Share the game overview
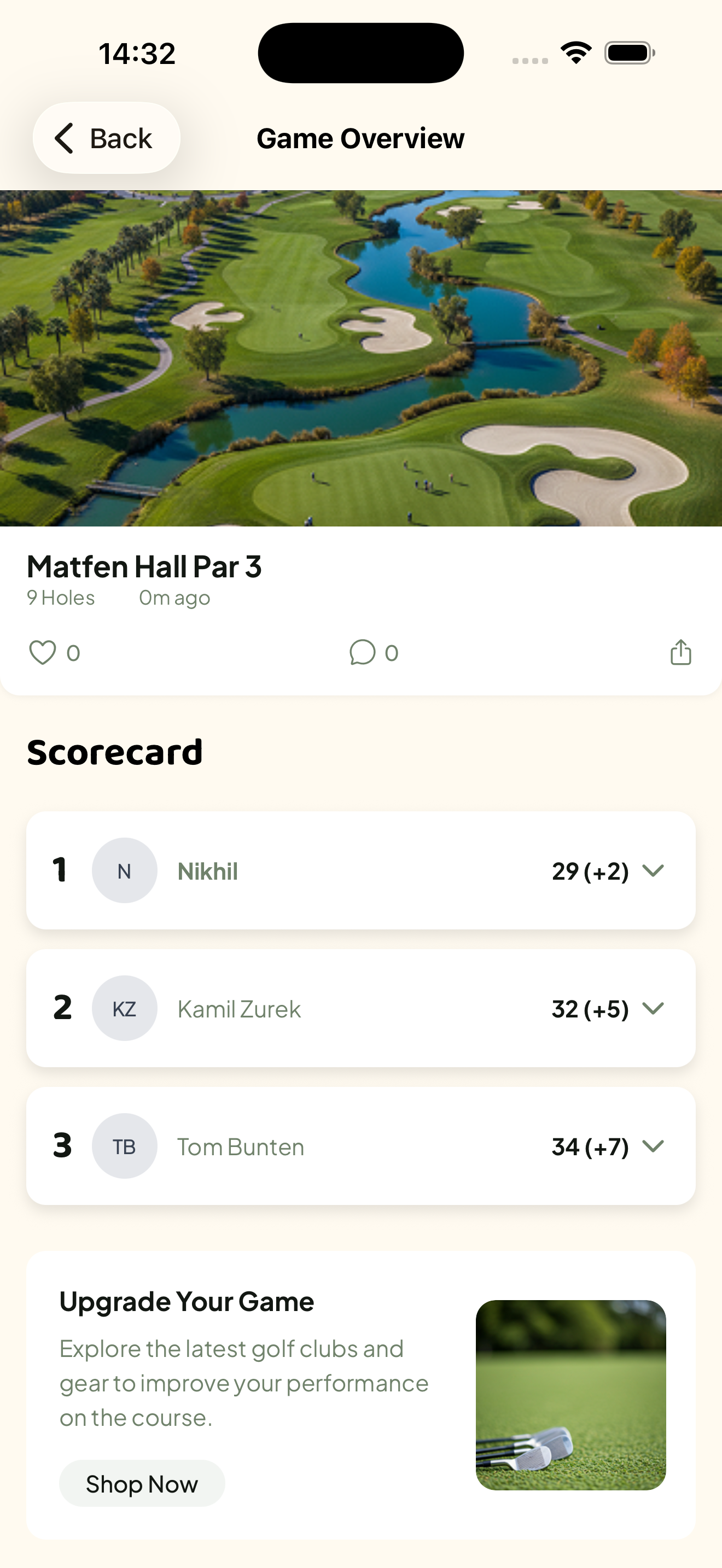722x1568 pixels. click(680, 651)
